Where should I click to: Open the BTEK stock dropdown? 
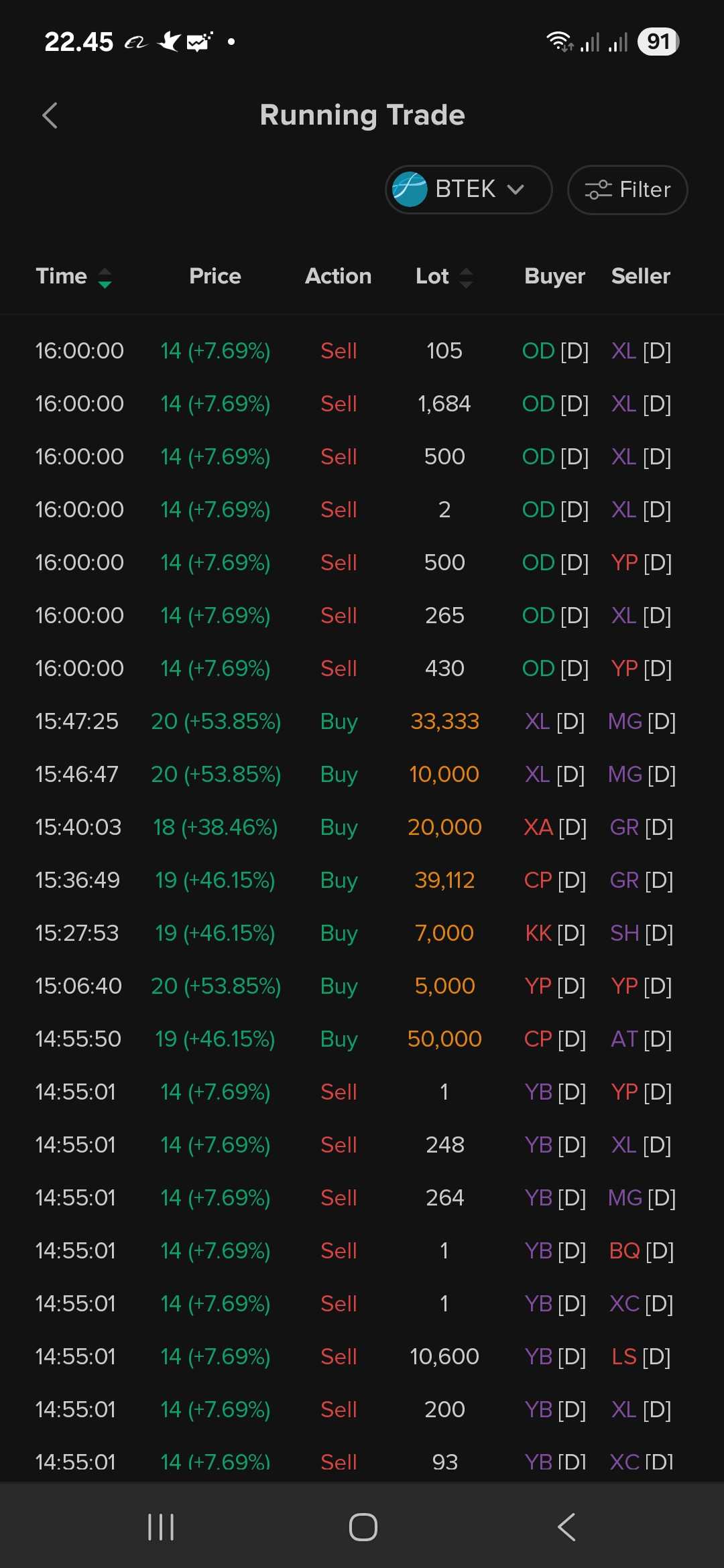(x=468, y=190)
